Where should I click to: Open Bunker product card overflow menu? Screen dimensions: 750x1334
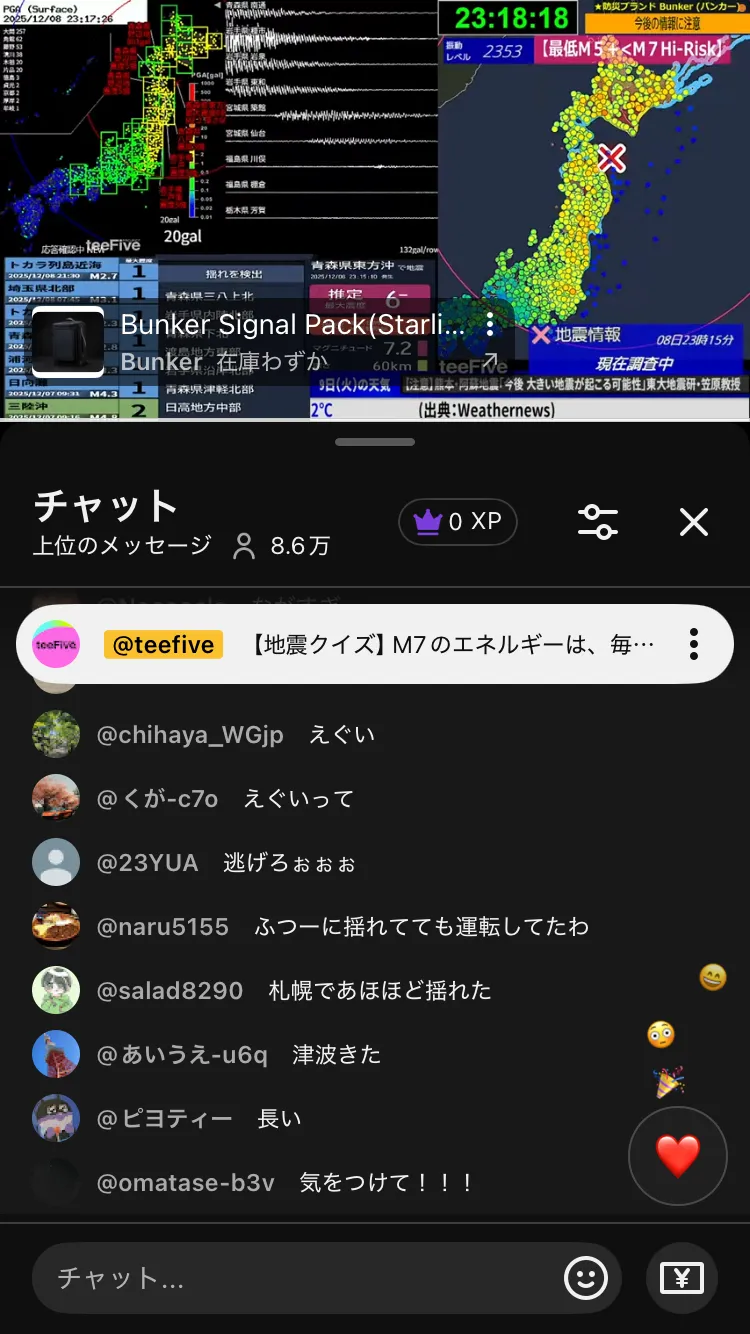pyautogui.click(x=490, y=325)
